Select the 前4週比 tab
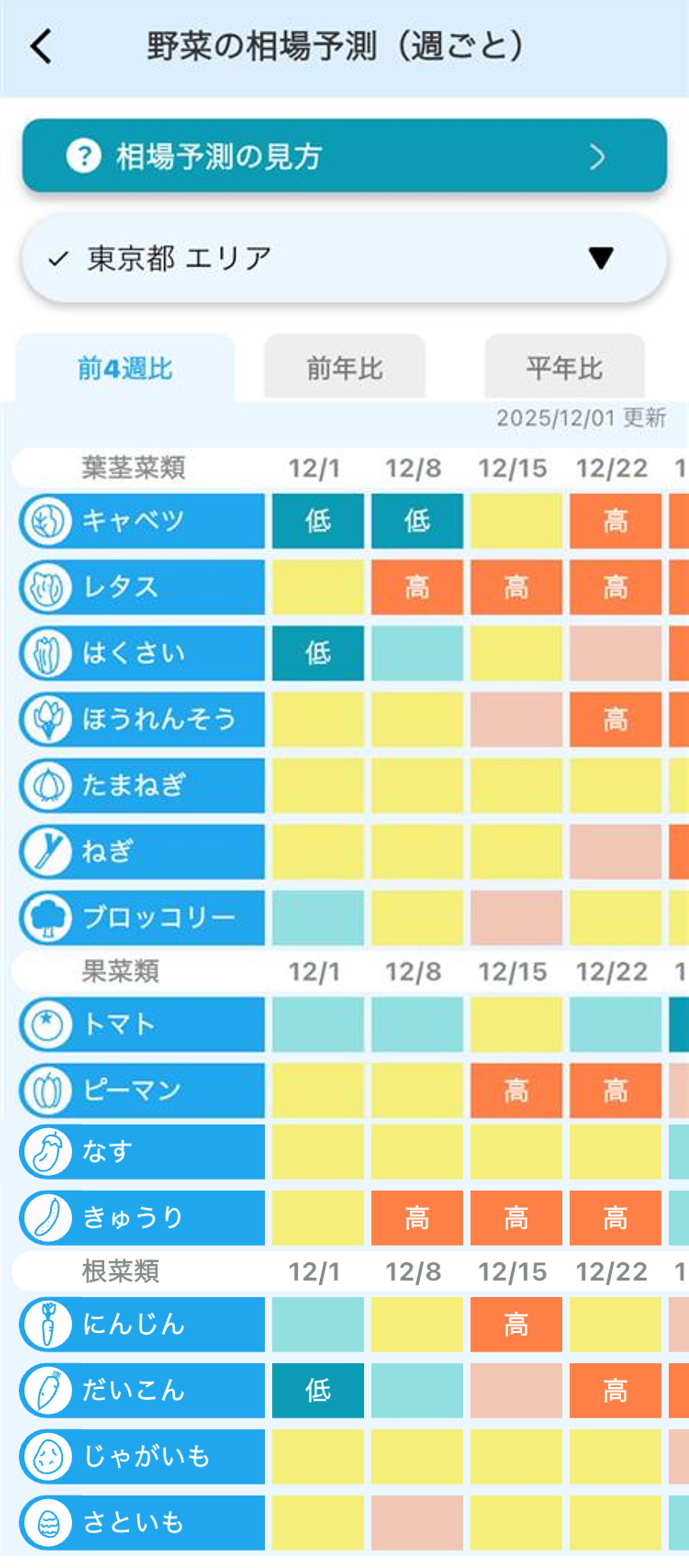 click(125, 367)
